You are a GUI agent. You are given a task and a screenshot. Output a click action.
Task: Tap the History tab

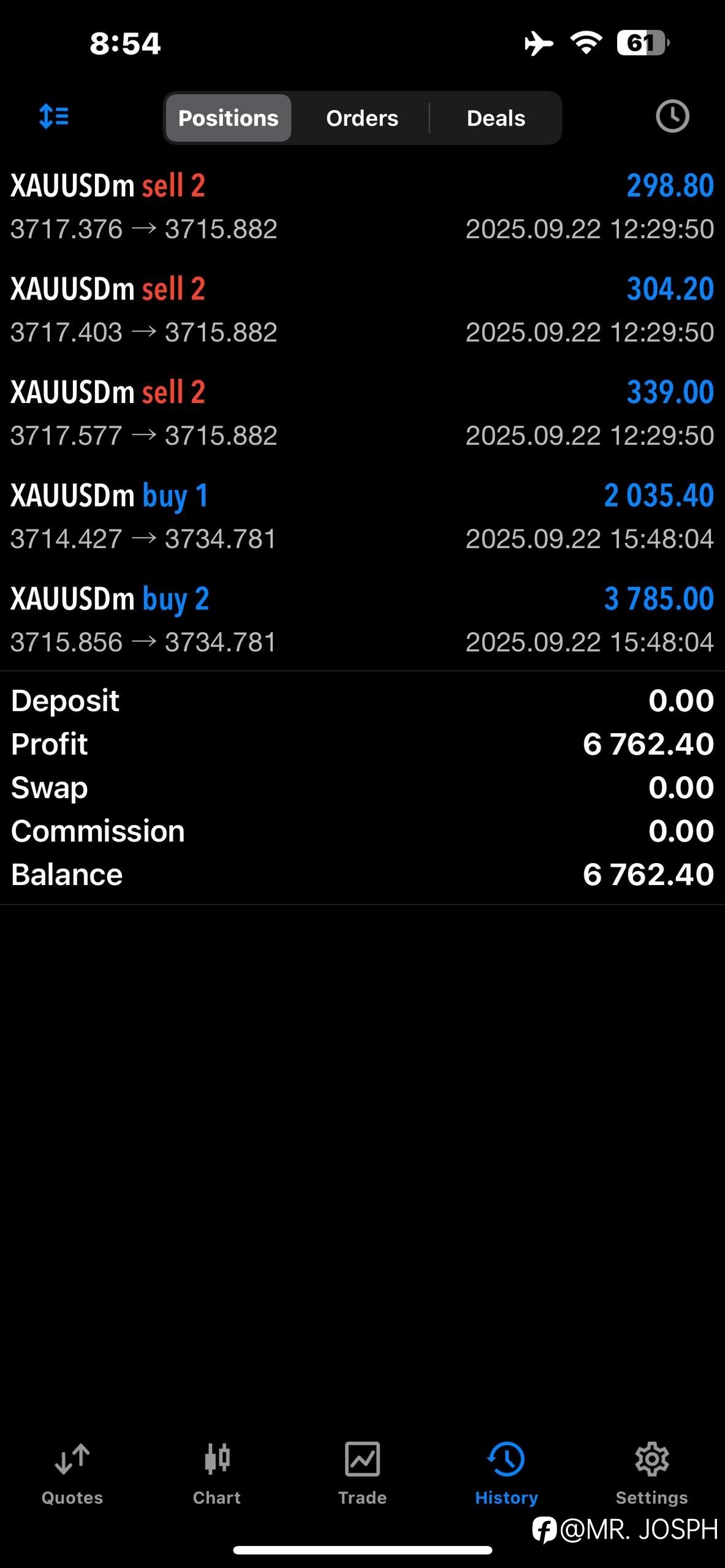pyautogui.click(x=507, y=1474)
